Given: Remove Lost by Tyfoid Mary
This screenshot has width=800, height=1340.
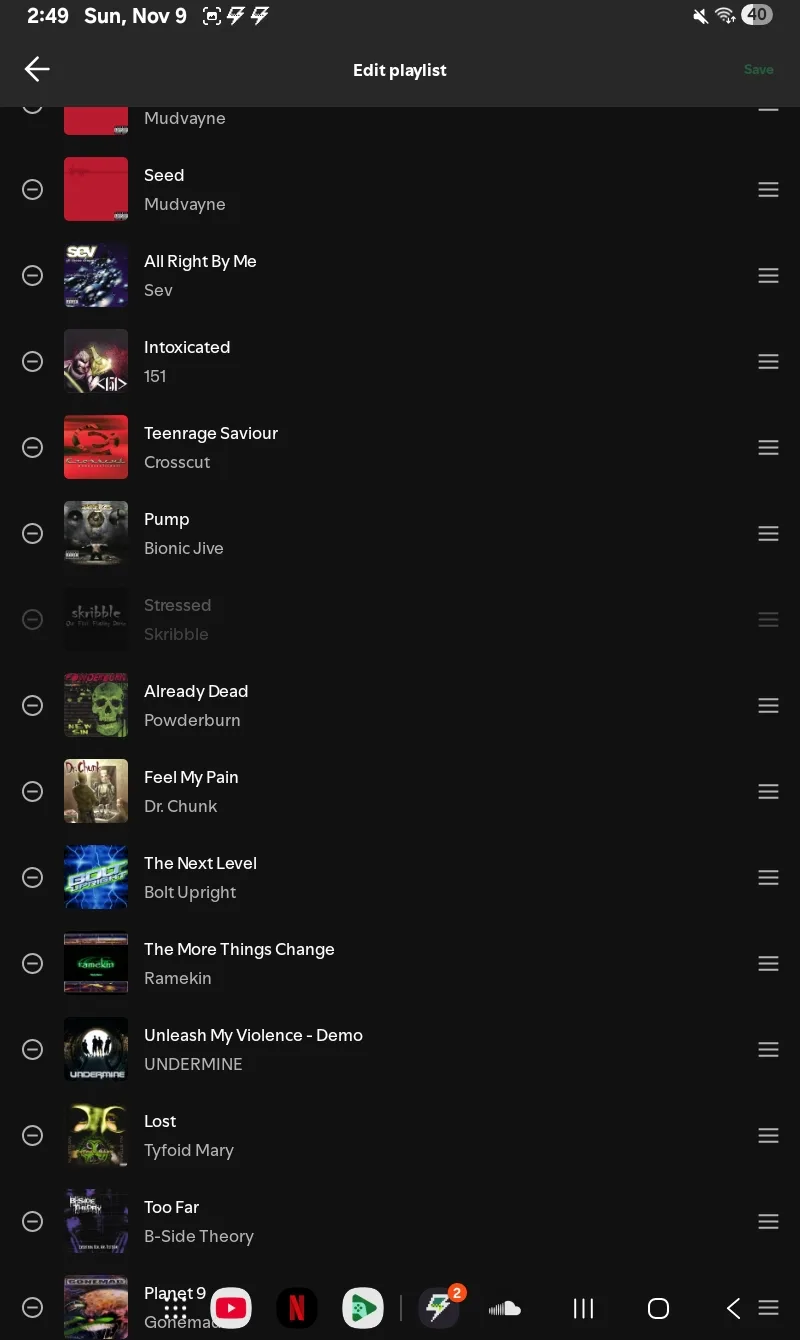Looking at the screenshot, I should 33,1136.
